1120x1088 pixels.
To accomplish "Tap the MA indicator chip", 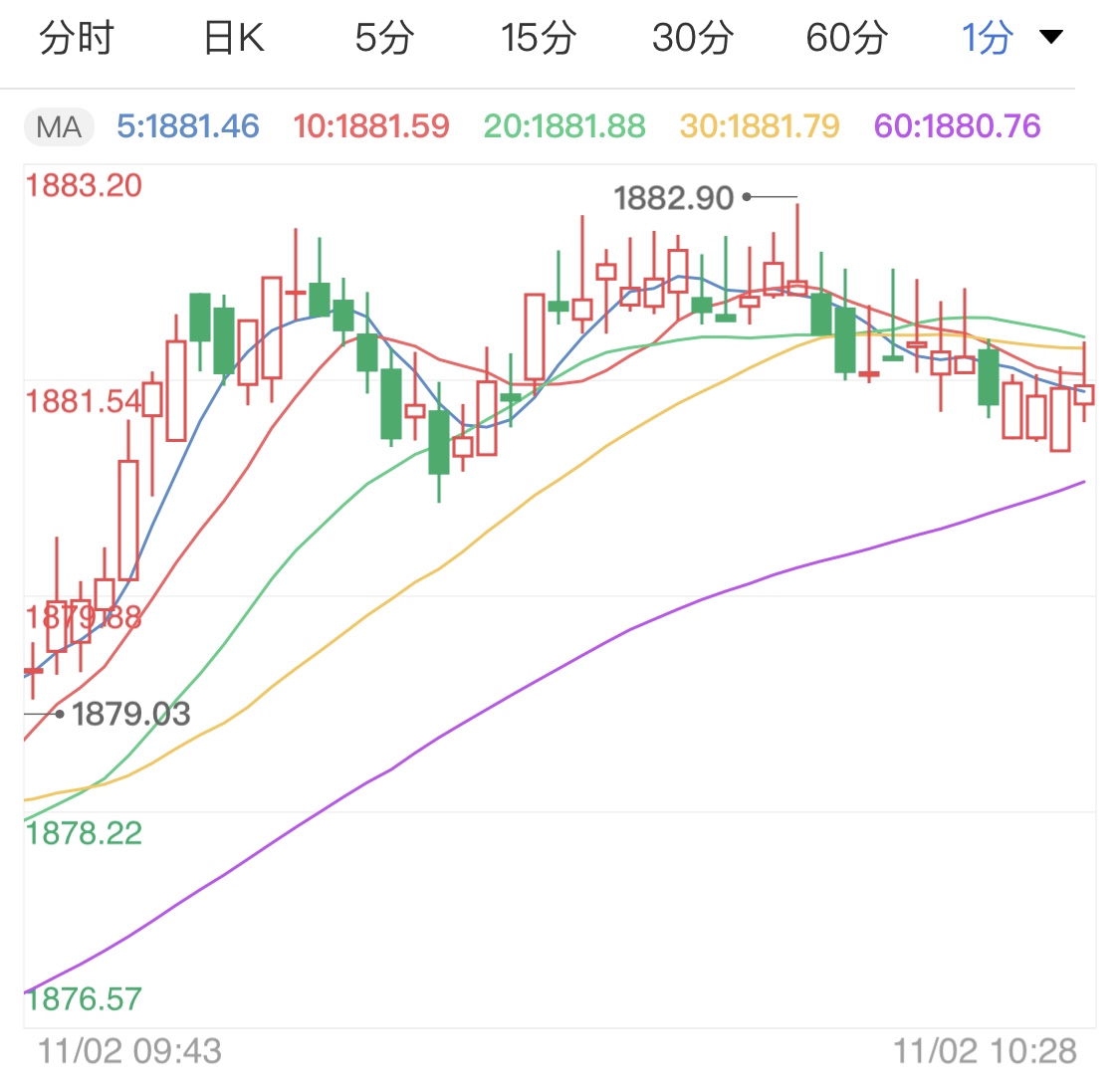I will (x=58, y=127).
